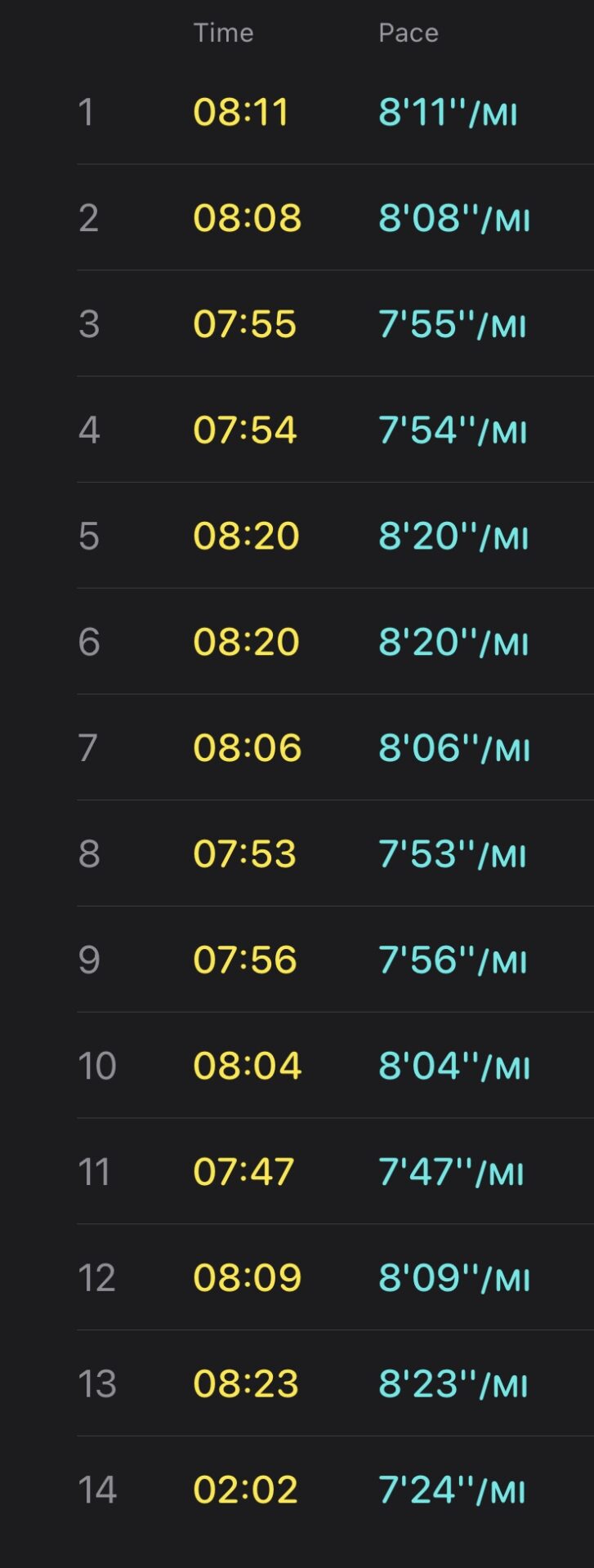Select the yellow 08:20 time for mile 5
This screenshot has height=1568, width=594.
pos(249,537)
